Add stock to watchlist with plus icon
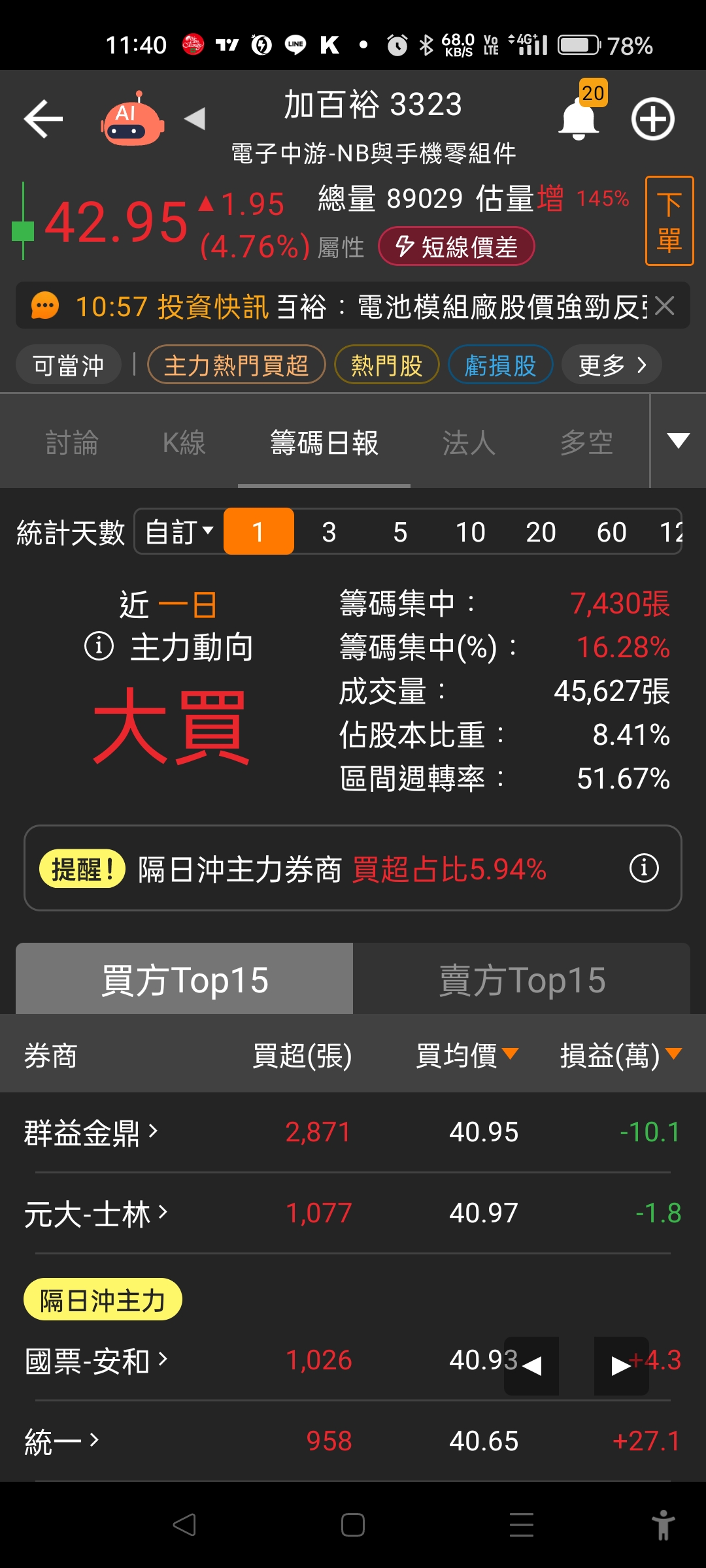706x1568 pixels. pyautogui.click(x=652, y=119)
